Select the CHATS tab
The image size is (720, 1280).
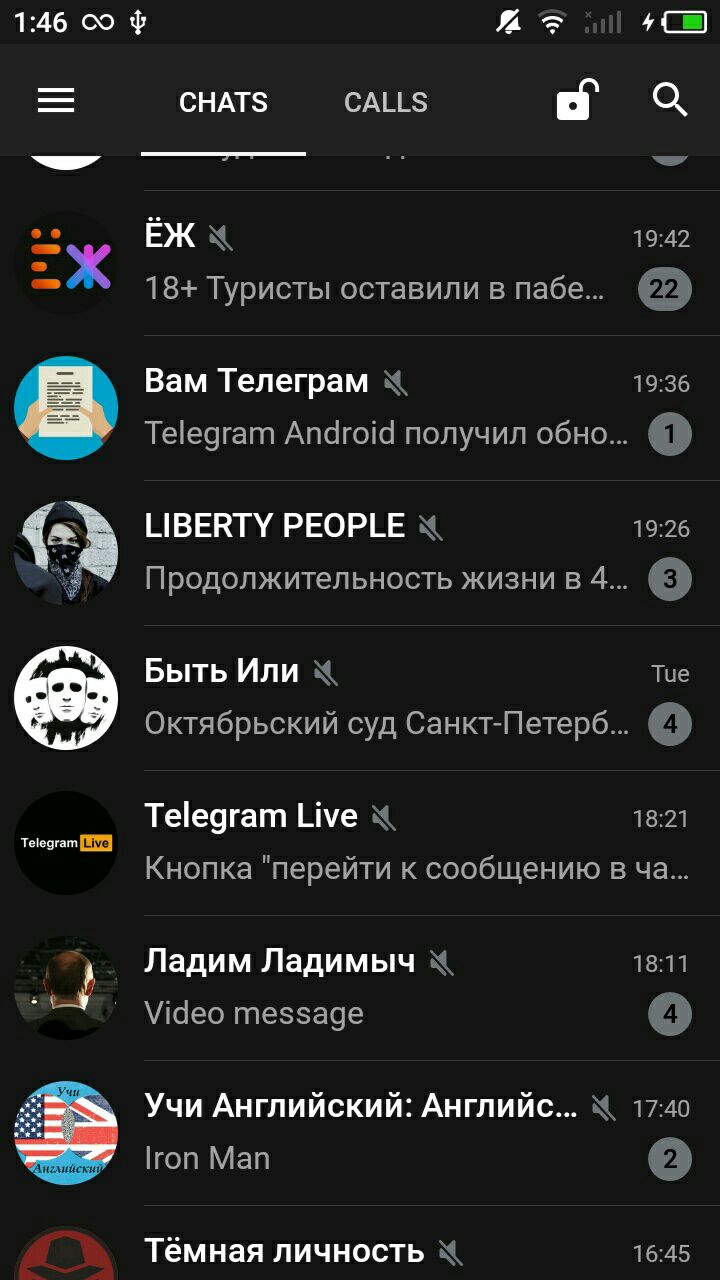click(x=223, y=102)
